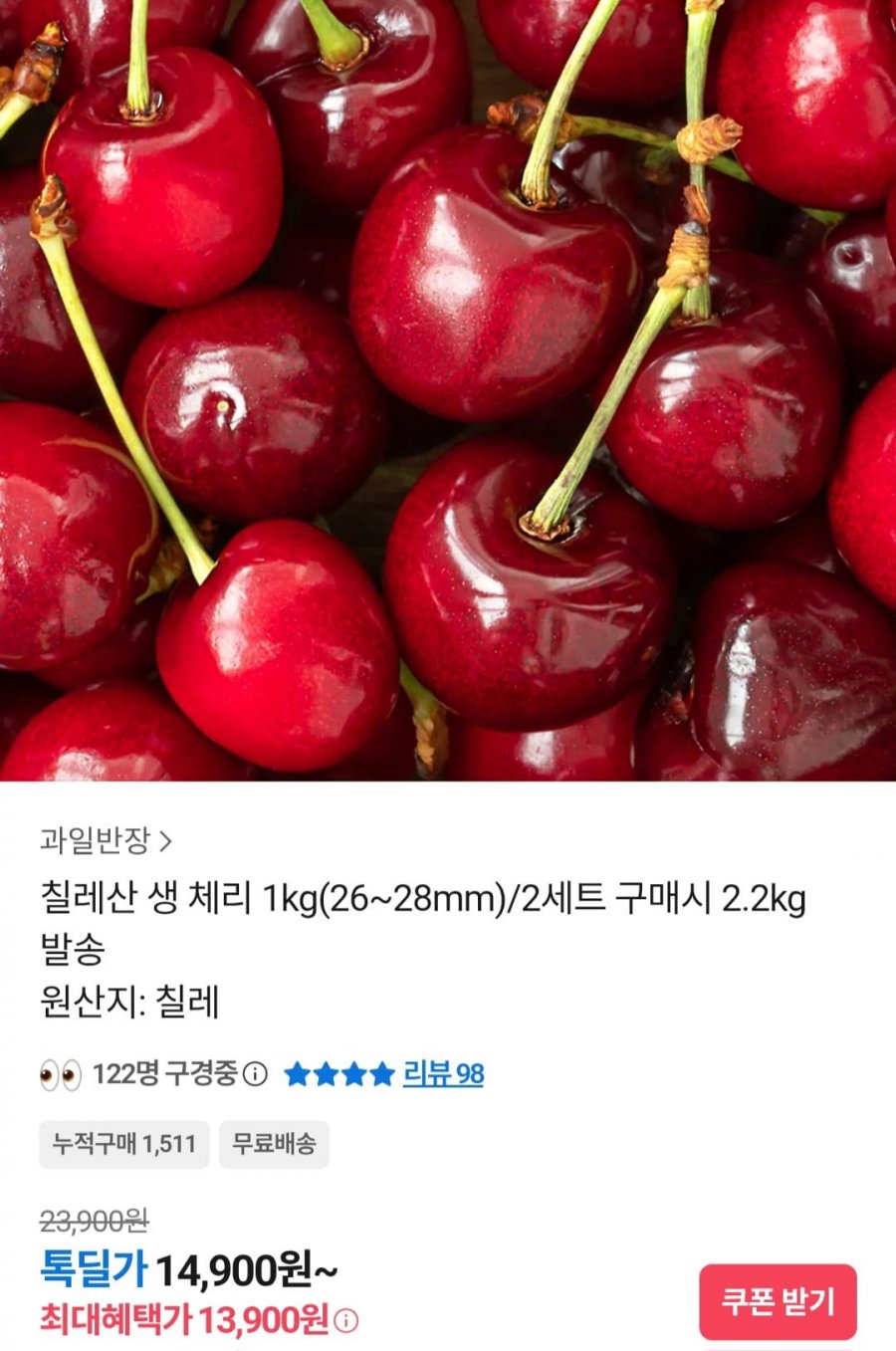The height and width of the screenshot is (1351, 896).
Task: View the cherry product photo
Action: tap(448, 390)
